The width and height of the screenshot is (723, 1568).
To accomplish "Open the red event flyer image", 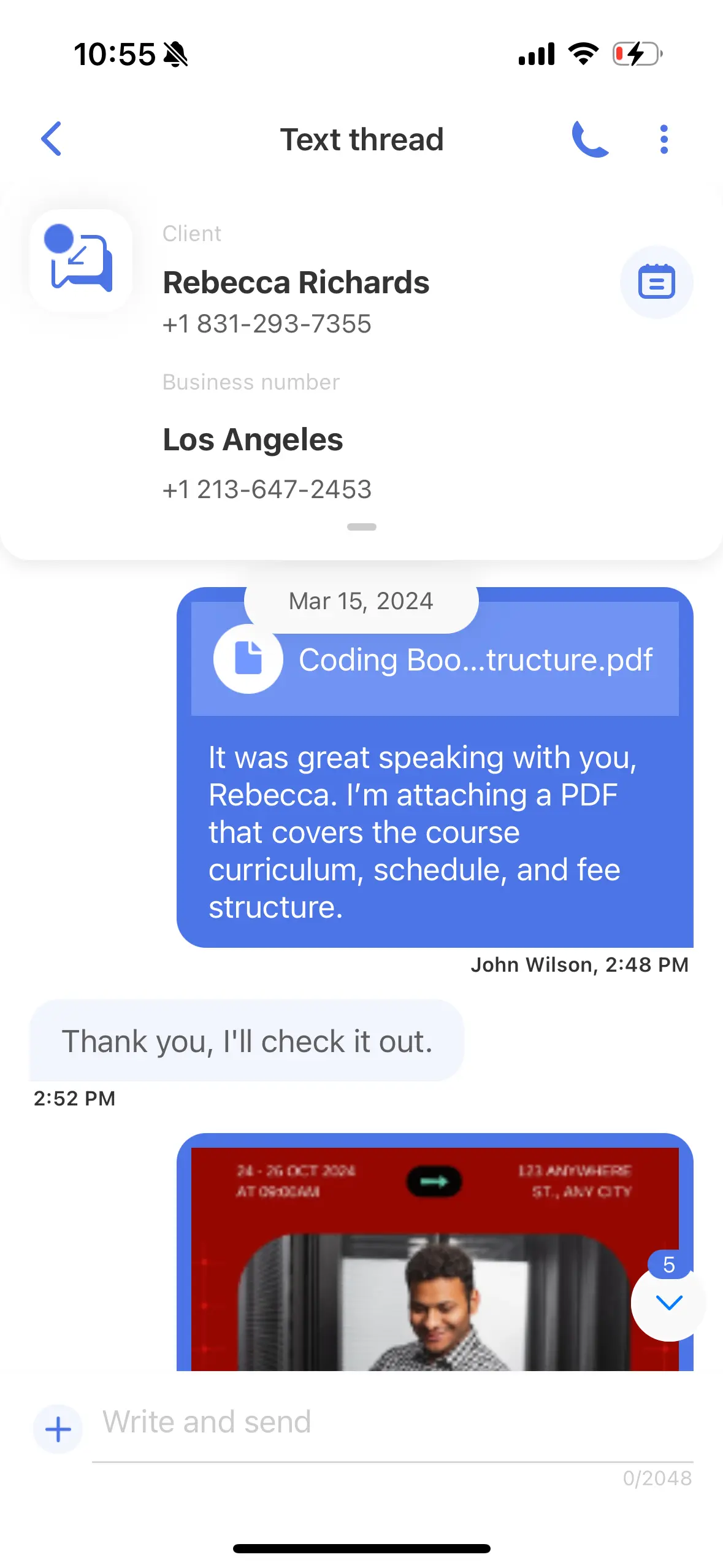I will click(x=435, y=1259).
